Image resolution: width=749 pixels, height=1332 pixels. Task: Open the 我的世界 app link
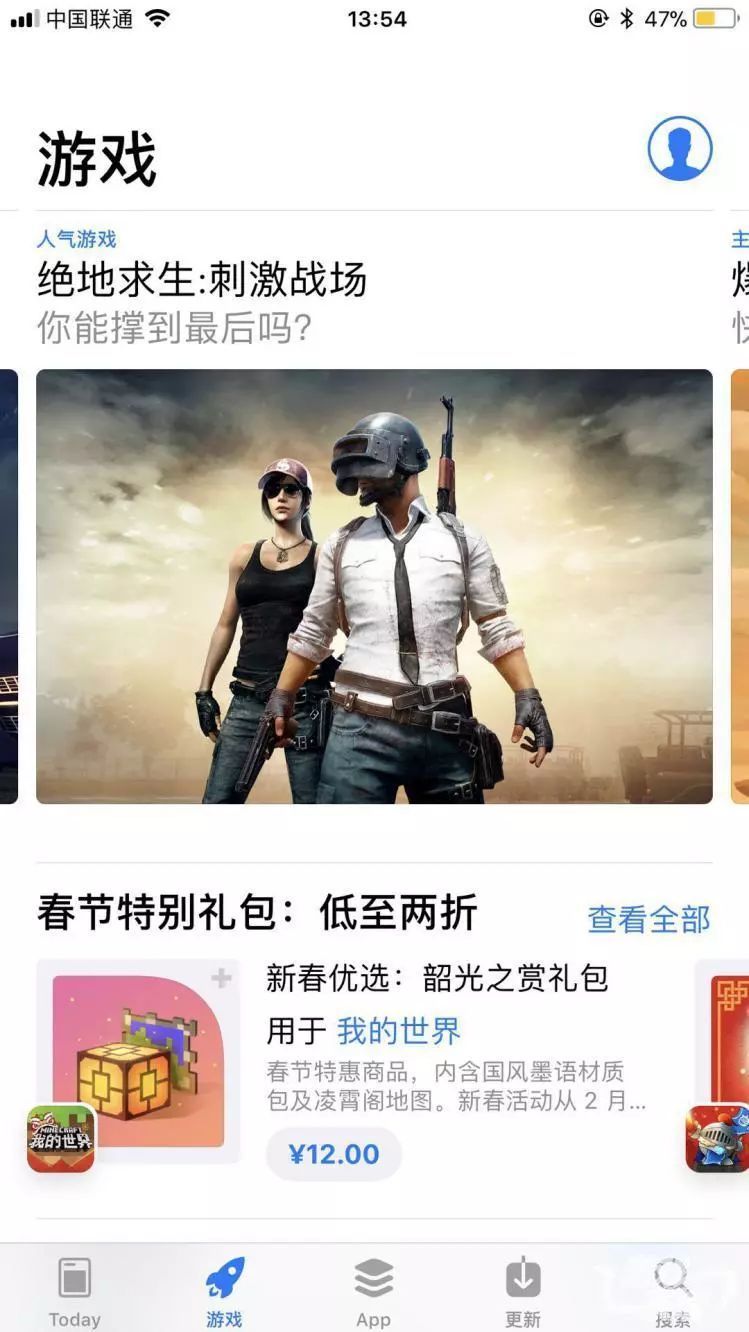pos(398,1030)
